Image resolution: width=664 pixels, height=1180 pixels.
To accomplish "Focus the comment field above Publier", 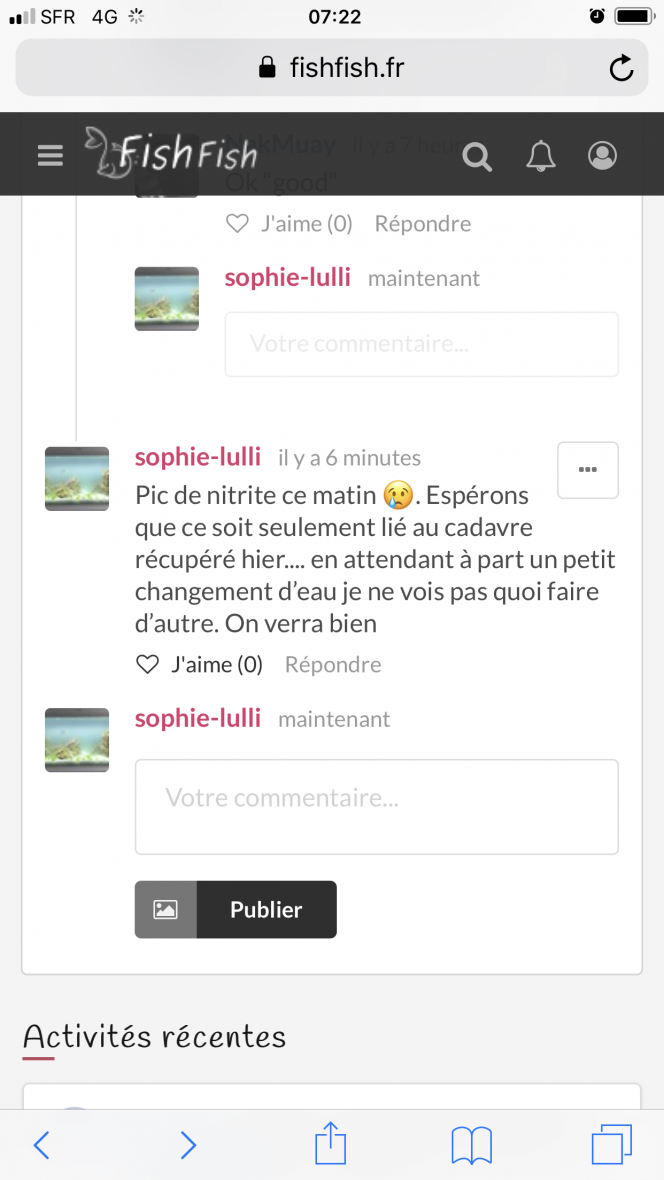I will tap(376, 807).
